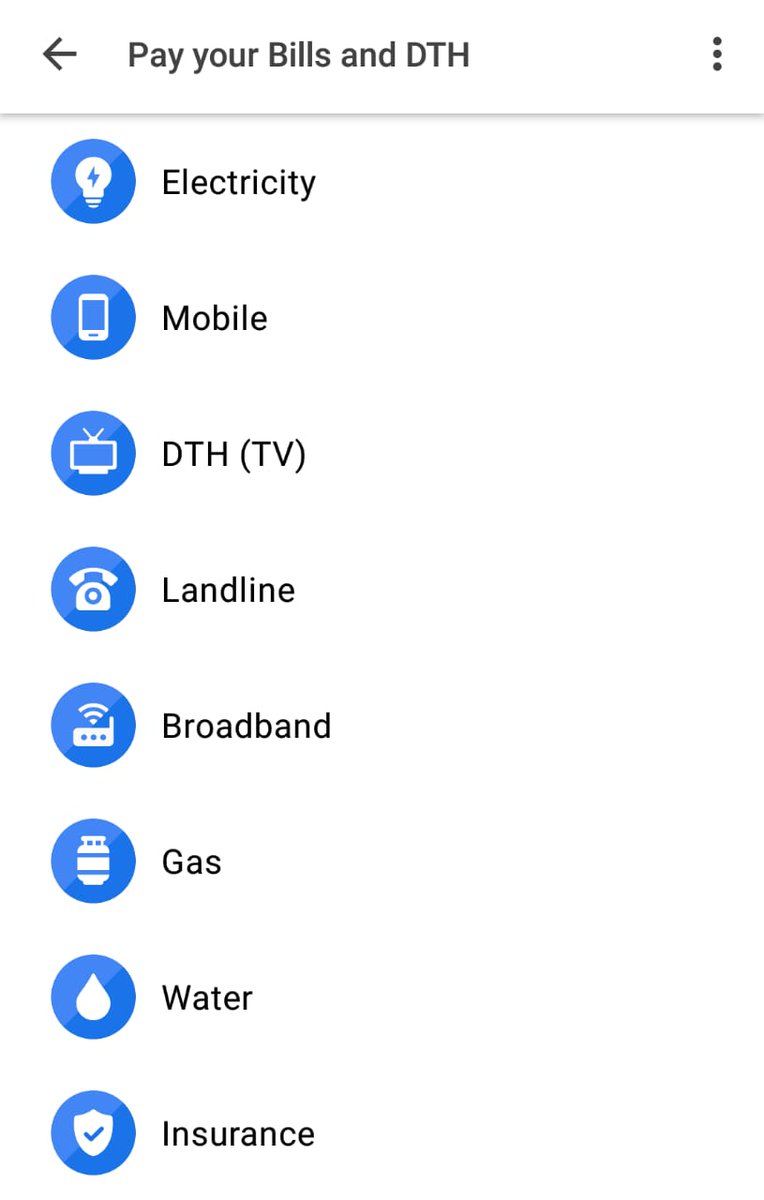Select the Insurance category
The image size is (764, 1200).
238,1134
